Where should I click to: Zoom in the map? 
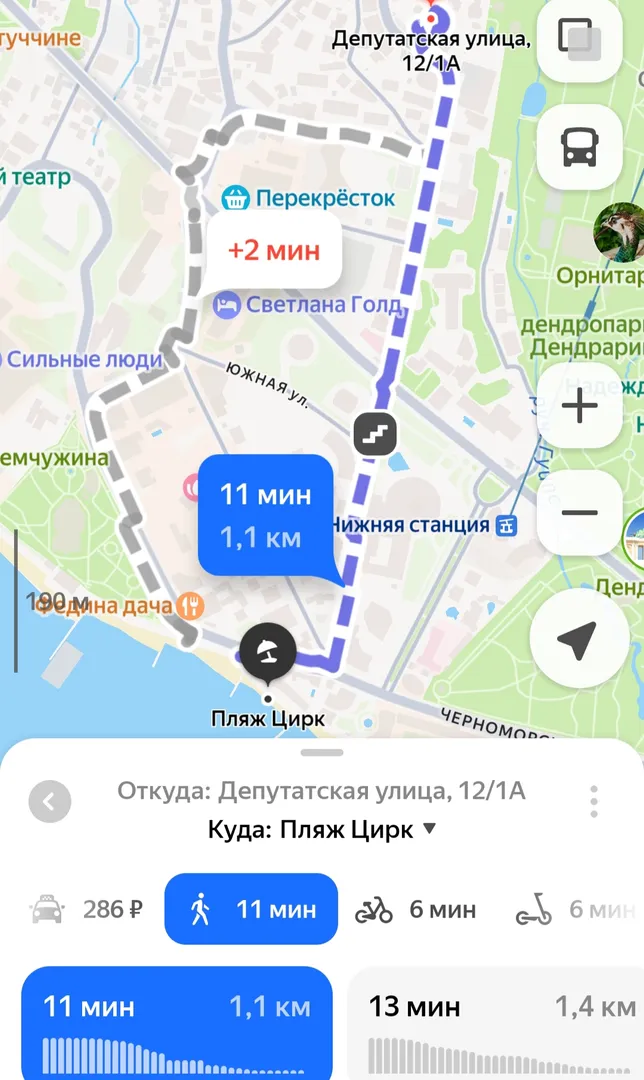click(x=579, y=405)
